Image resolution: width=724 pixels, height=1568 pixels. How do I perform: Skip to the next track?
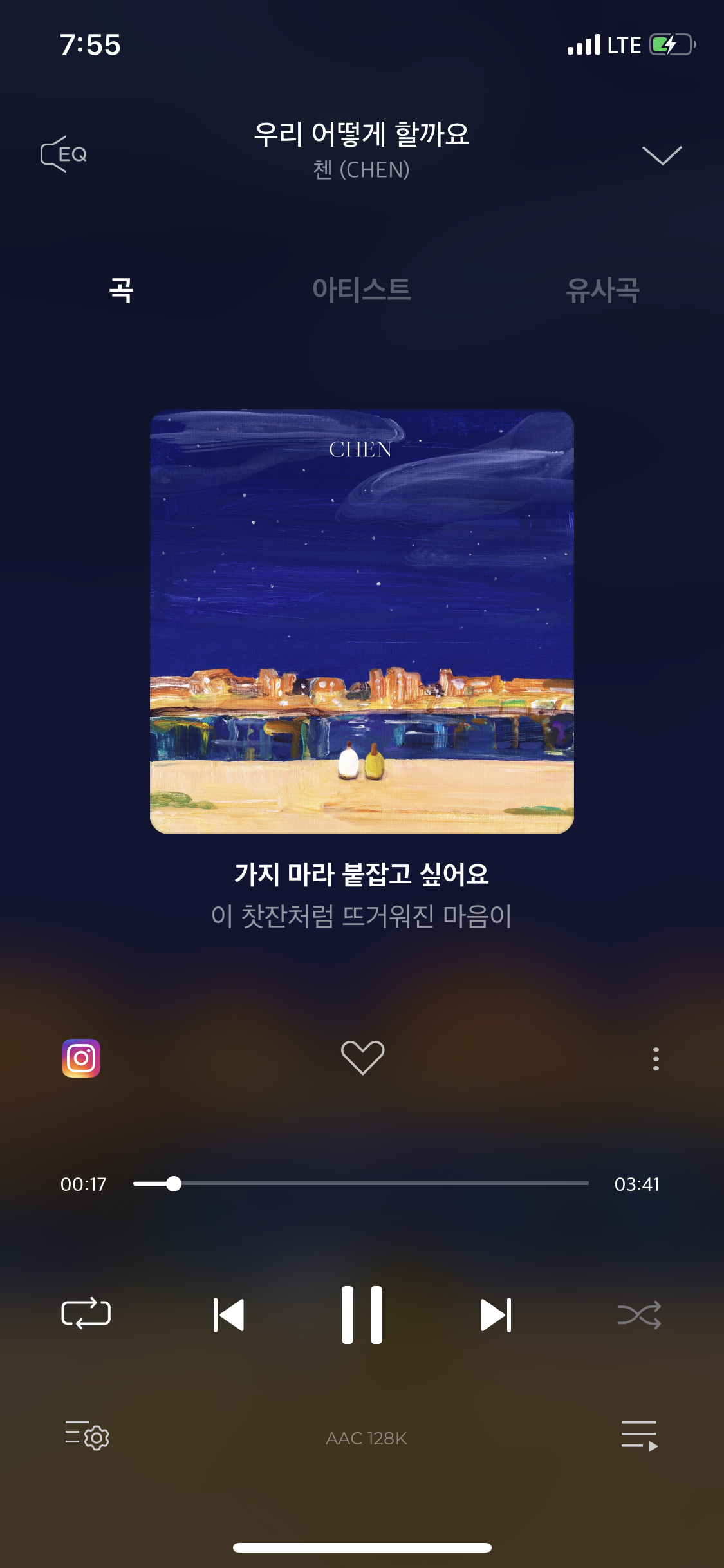point(497,1315)
